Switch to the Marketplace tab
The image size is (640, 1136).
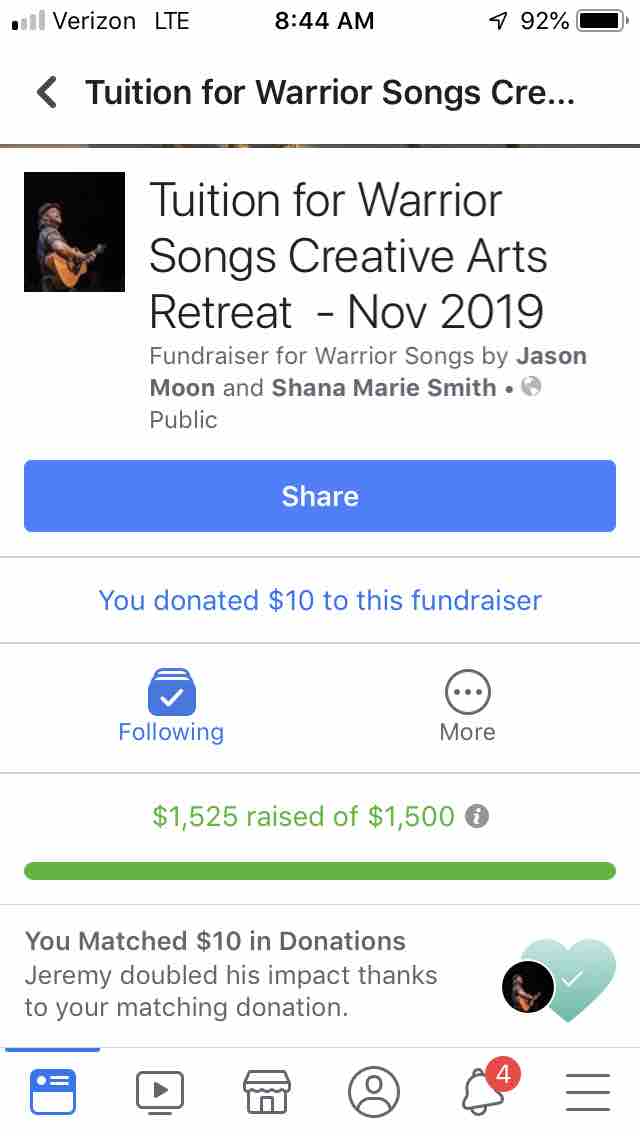(x=267, y=1091)
